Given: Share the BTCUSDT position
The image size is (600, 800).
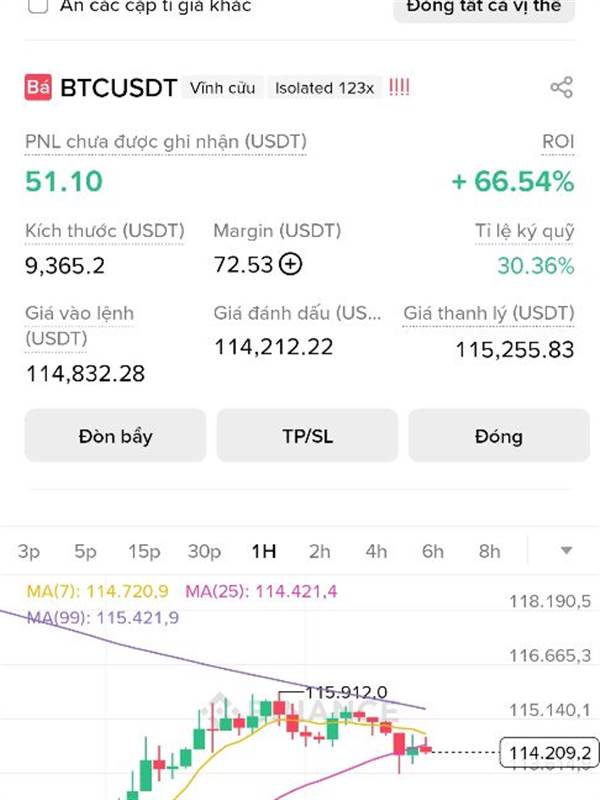Looking at the screenshot, I should click(562, 87).
